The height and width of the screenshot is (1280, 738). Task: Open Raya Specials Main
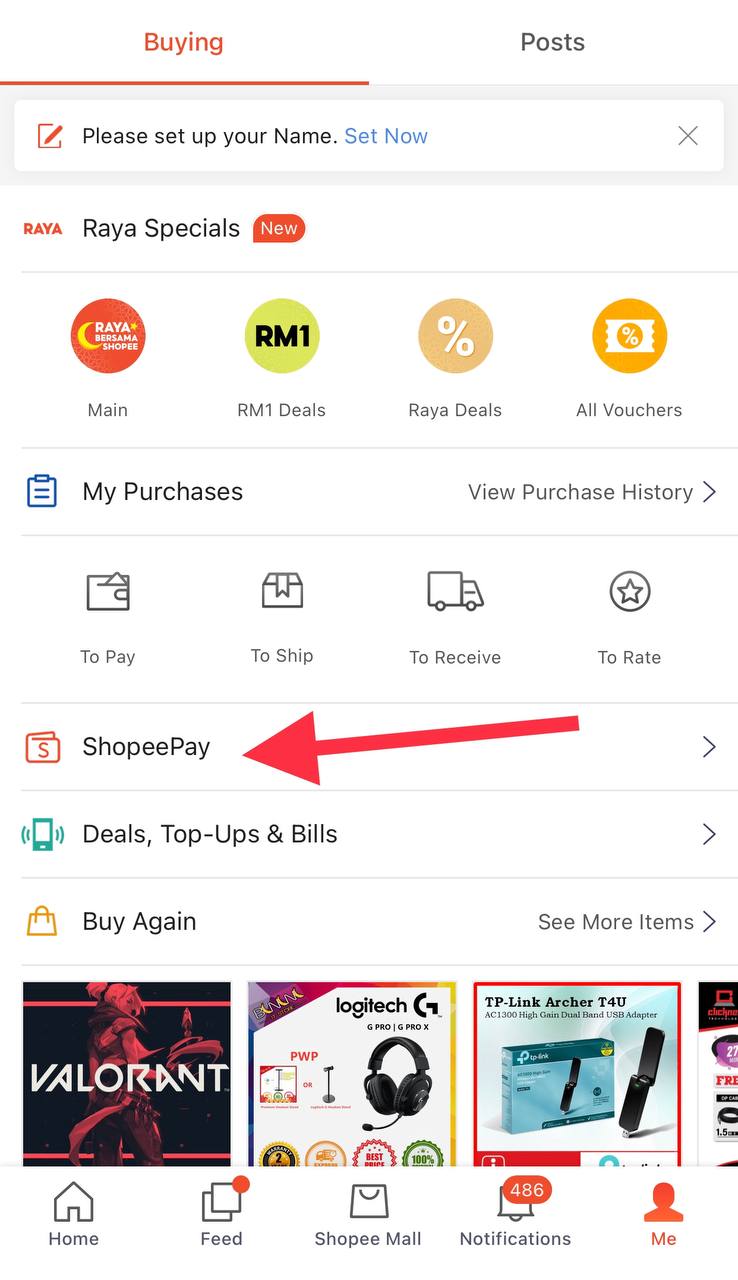coord(108,336)
